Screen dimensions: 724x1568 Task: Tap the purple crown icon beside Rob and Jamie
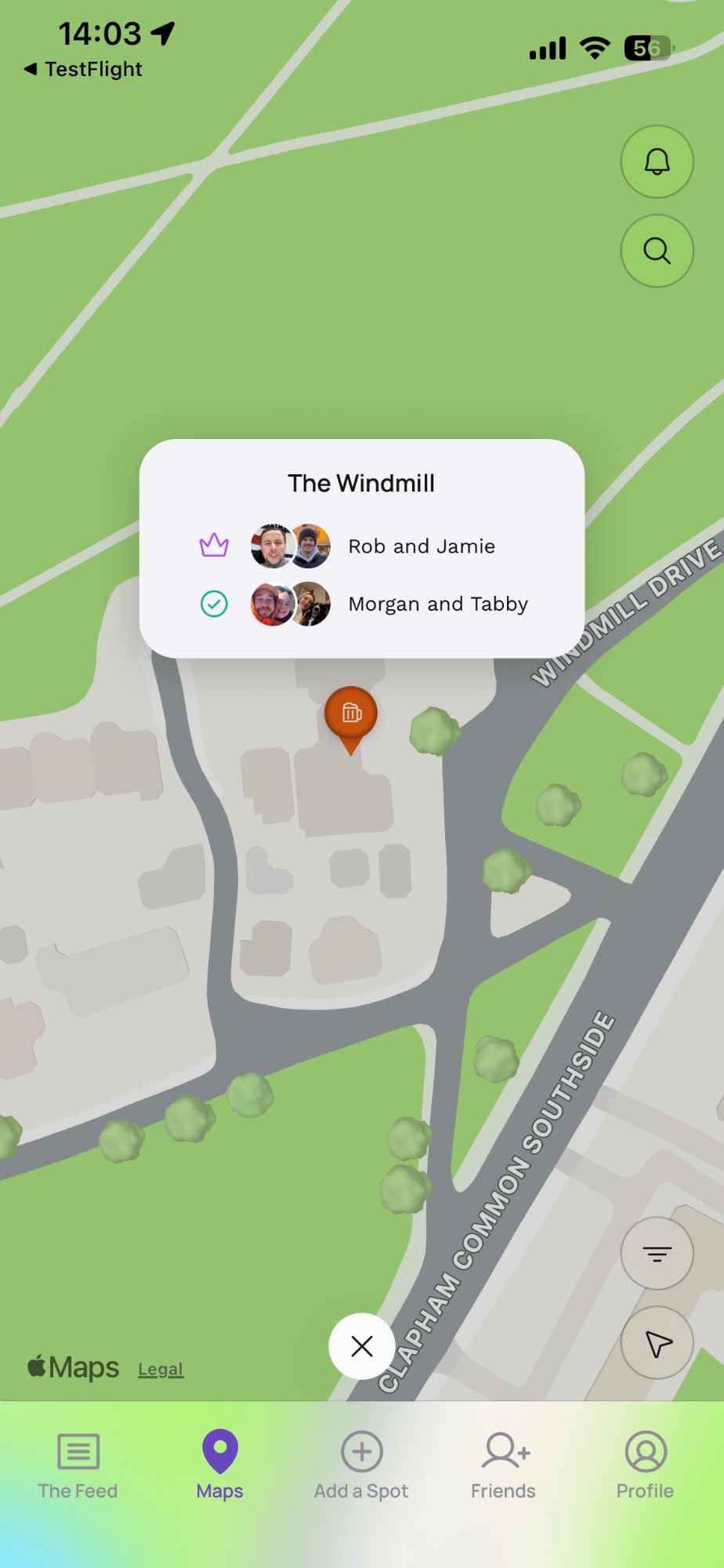coord(212,546)
